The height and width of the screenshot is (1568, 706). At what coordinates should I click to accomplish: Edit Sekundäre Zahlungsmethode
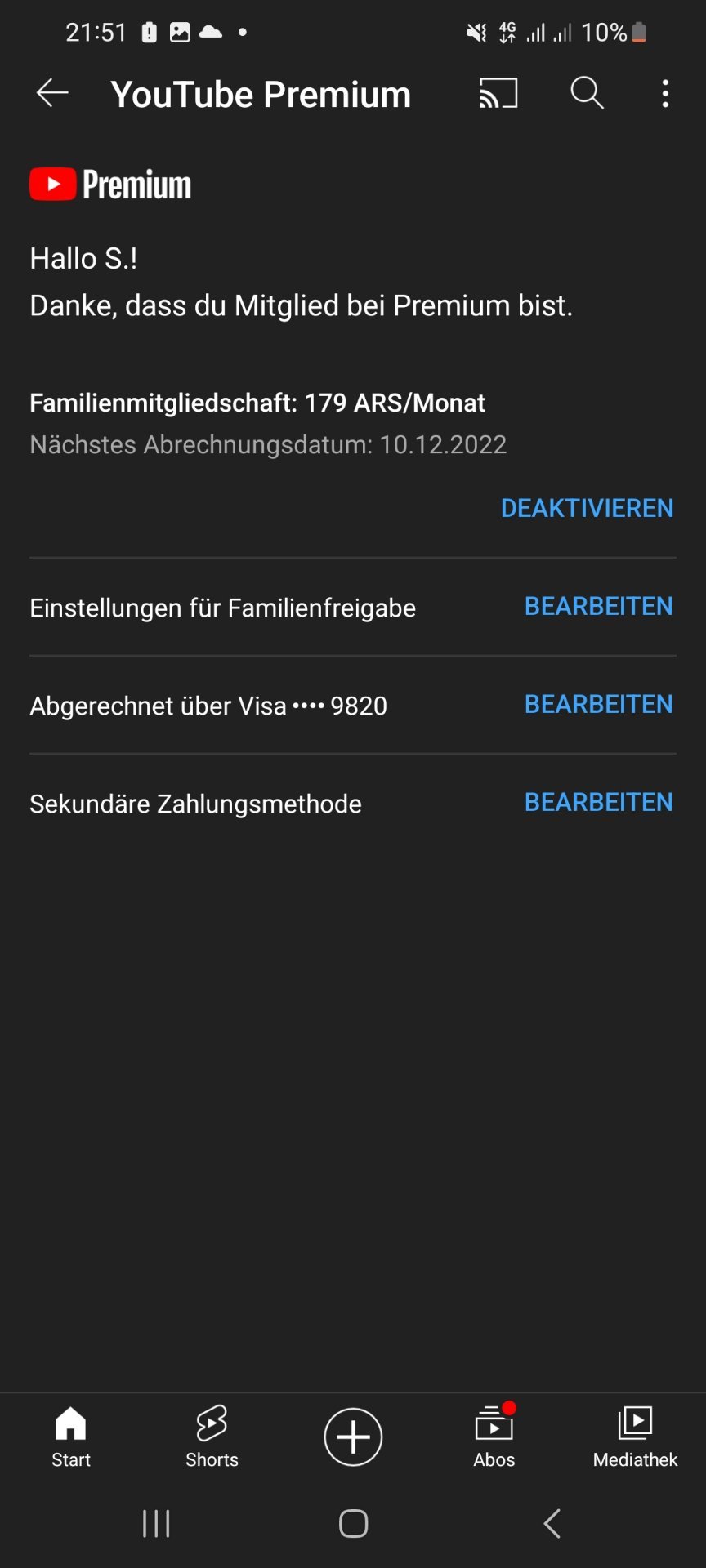coord(599,802)
